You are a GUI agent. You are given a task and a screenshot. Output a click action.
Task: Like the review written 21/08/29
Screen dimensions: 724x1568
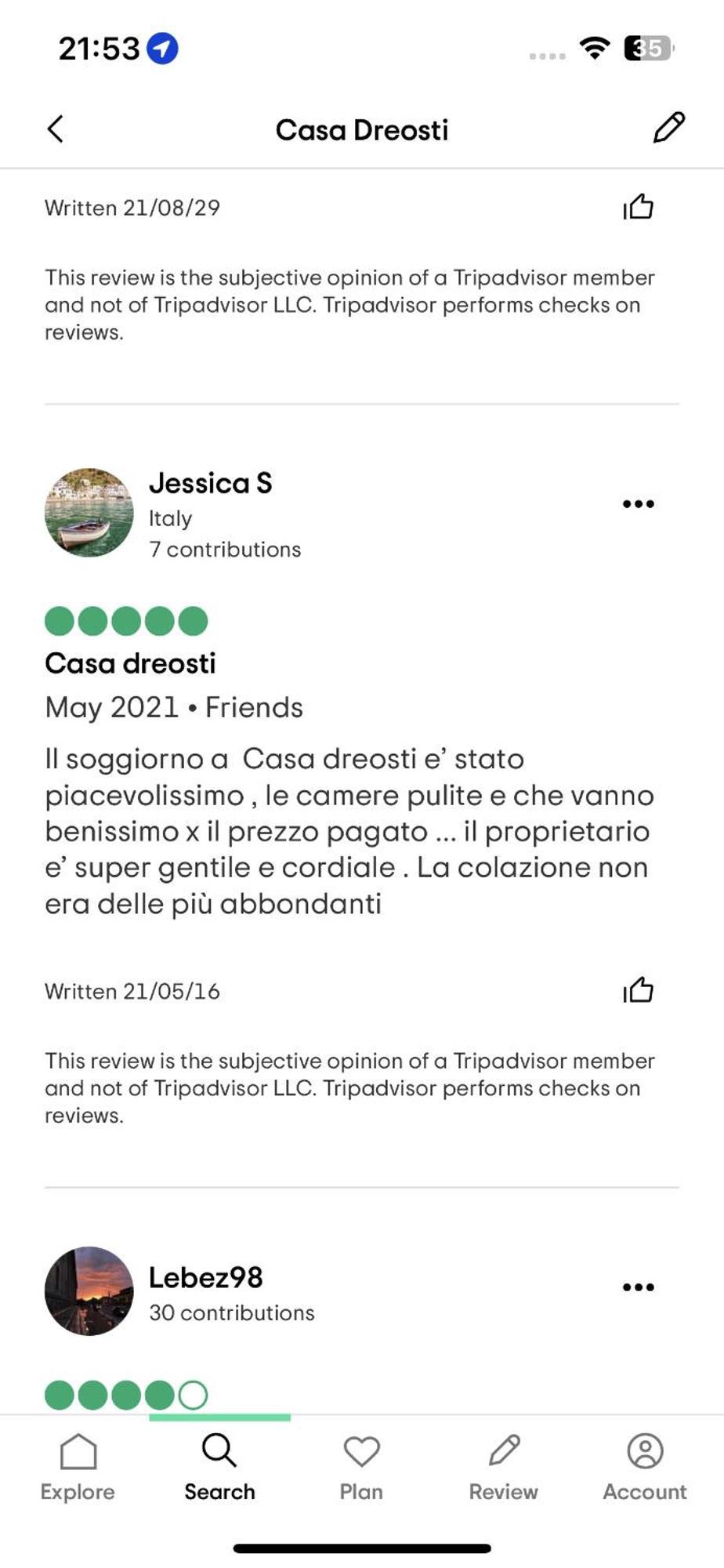638,207
